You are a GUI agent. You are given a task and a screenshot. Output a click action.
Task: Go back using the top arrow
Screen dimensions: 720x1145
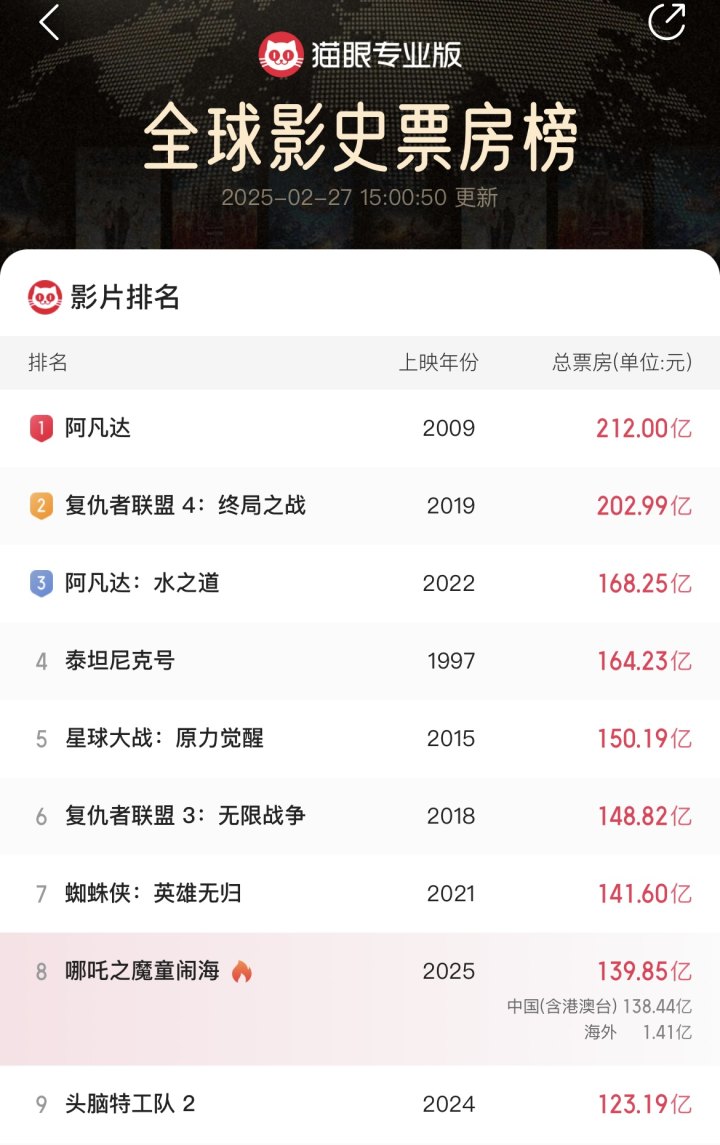pos(49,23)
